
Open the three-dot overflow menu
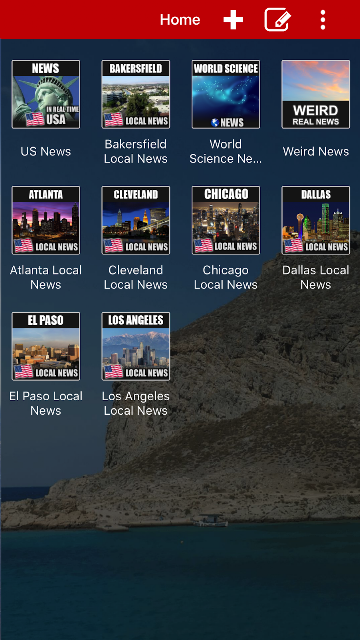point(323,20)
